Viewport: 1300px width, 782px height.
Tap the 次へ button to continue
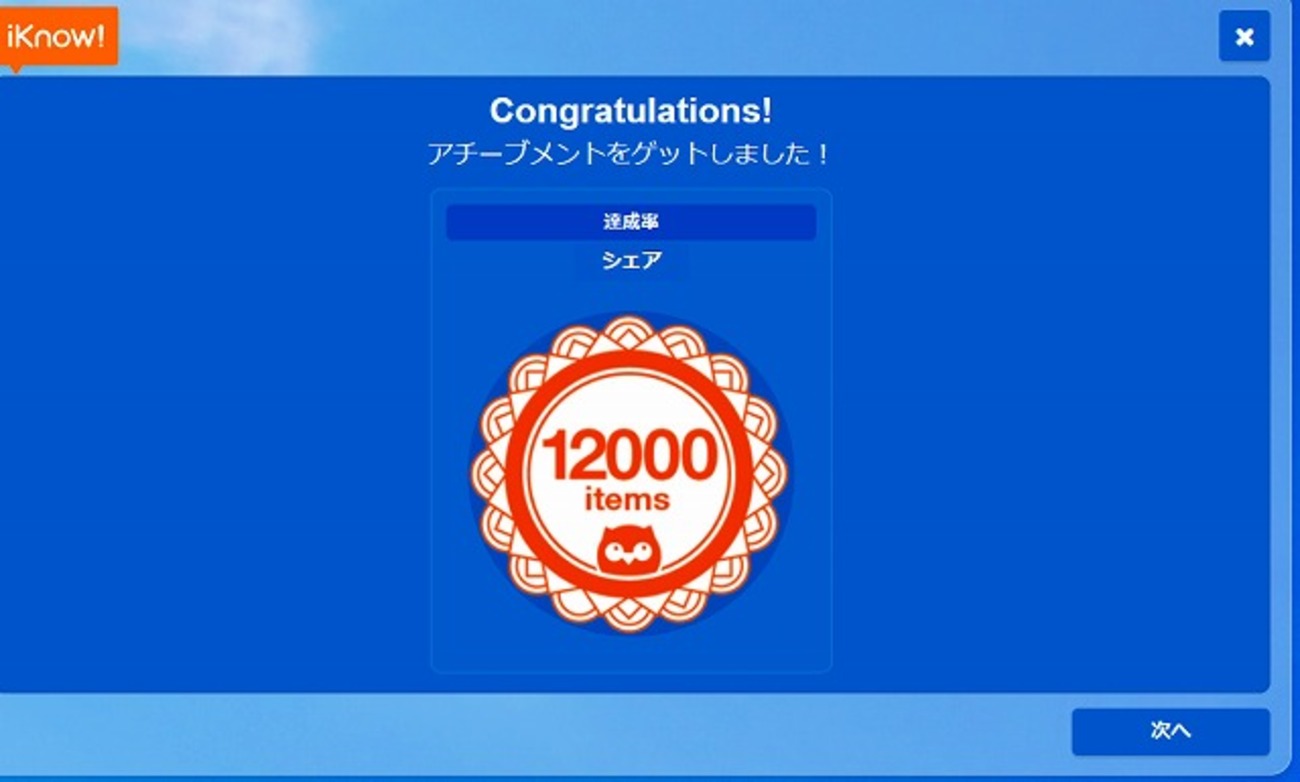click(x=1170, y=731)
